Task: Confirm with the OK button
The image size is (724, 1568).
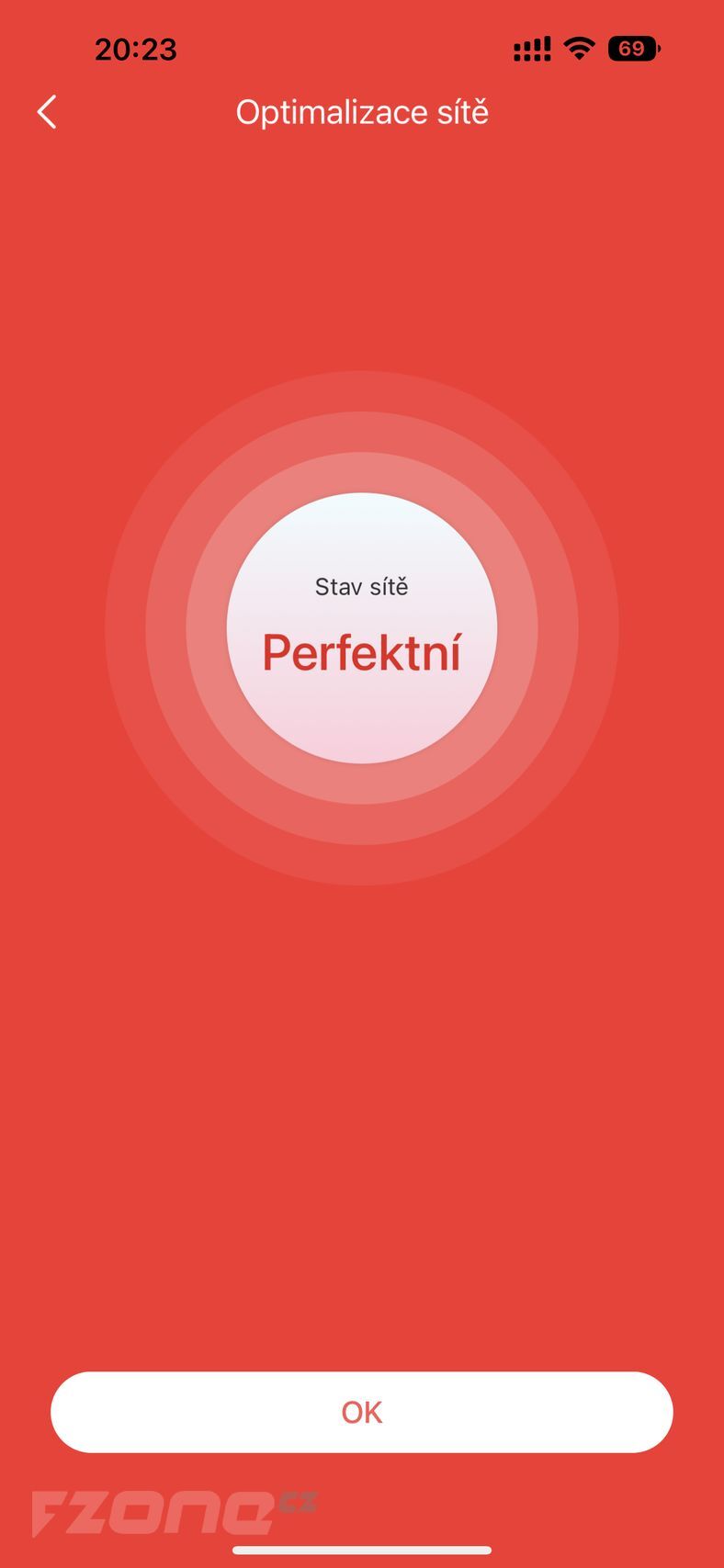Action: 361,1412
